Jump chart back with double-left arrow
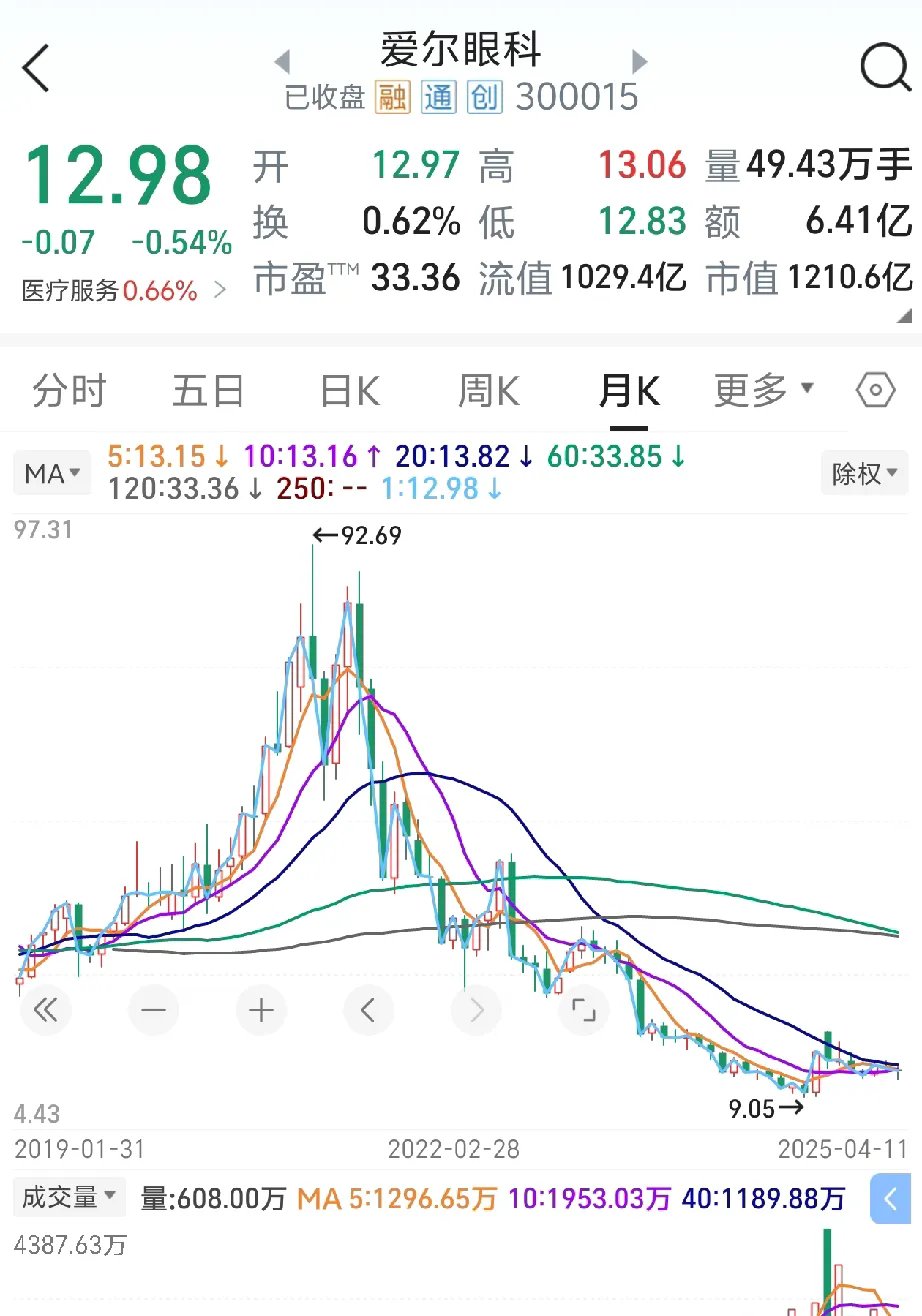922x1316 pixels. (46, 1010)
